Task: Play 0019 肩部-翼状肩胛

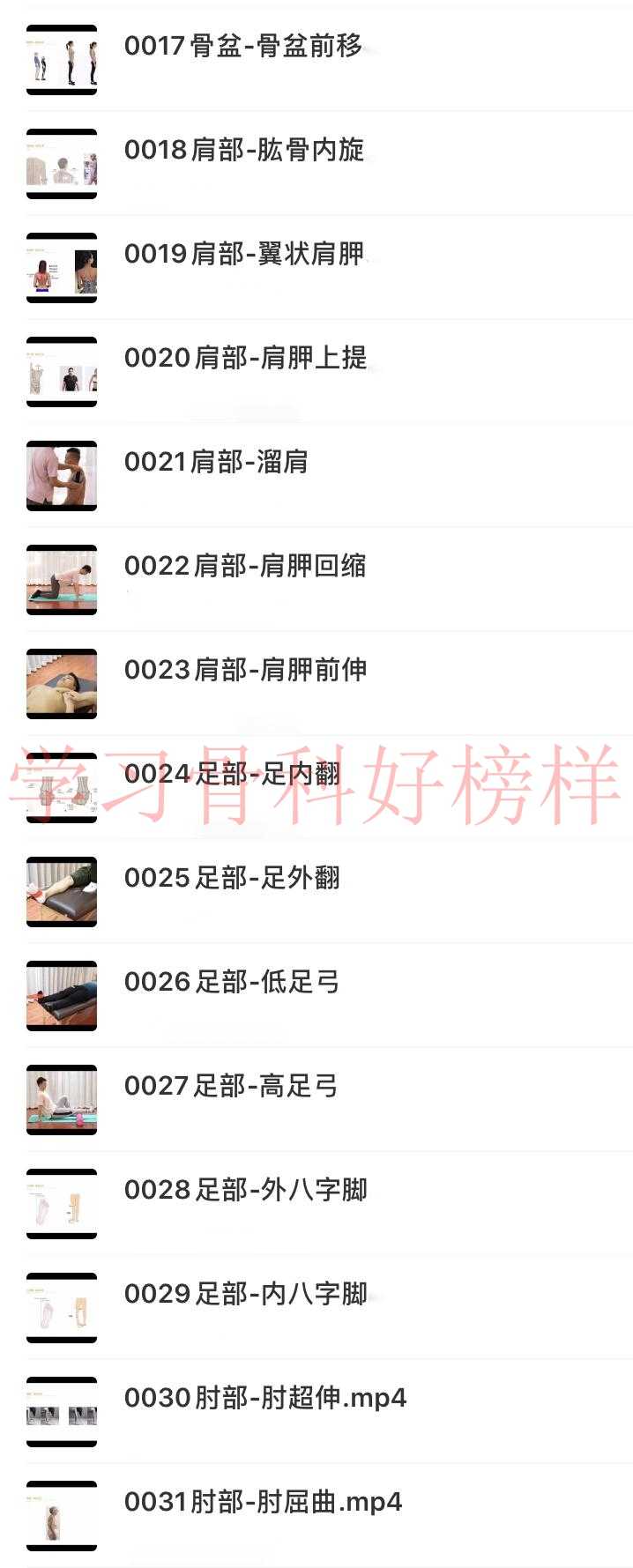Action: point(244,254)
